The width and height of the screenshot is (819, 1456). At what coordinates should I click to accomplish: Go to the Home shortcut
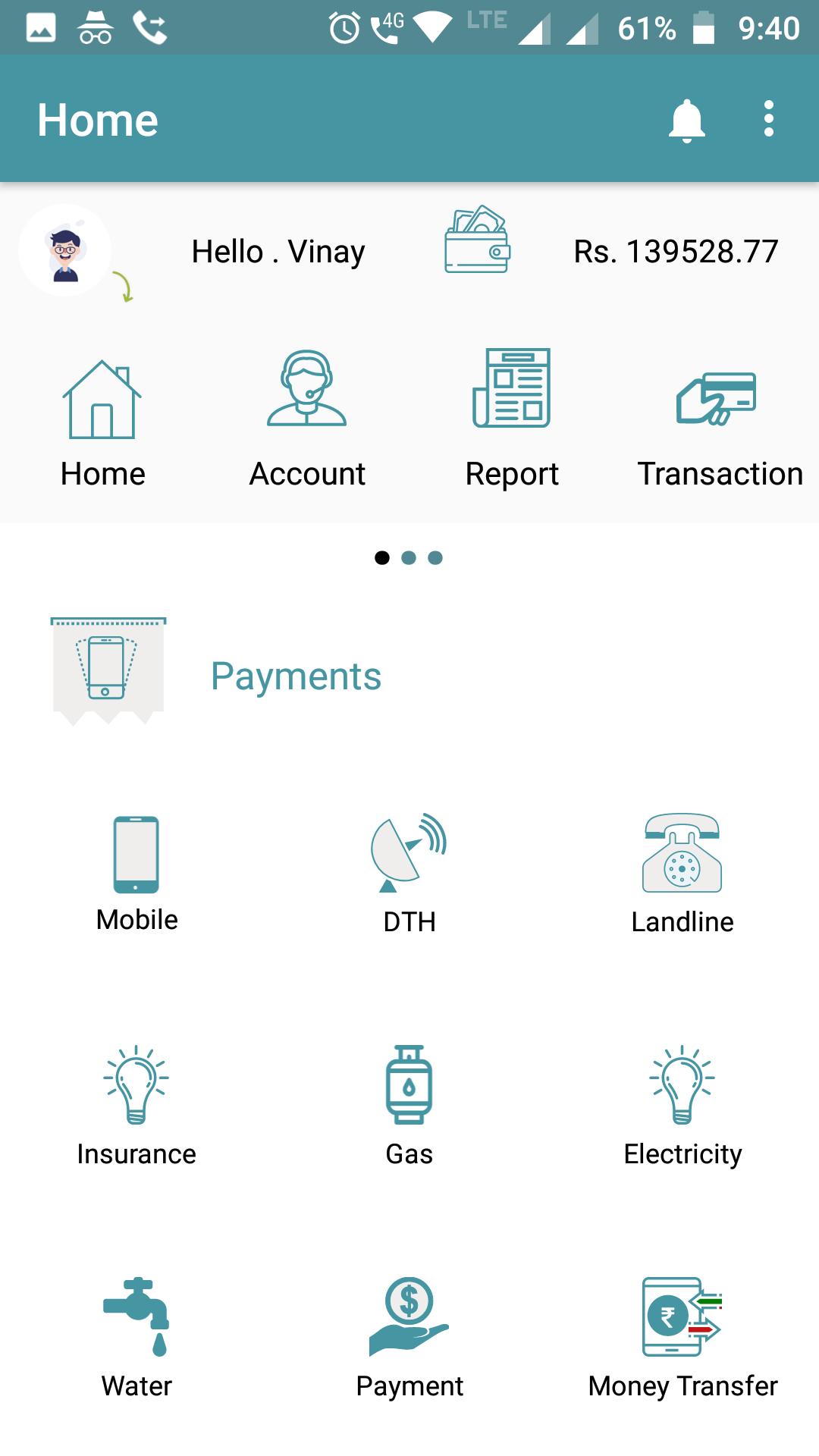point(102,421)
